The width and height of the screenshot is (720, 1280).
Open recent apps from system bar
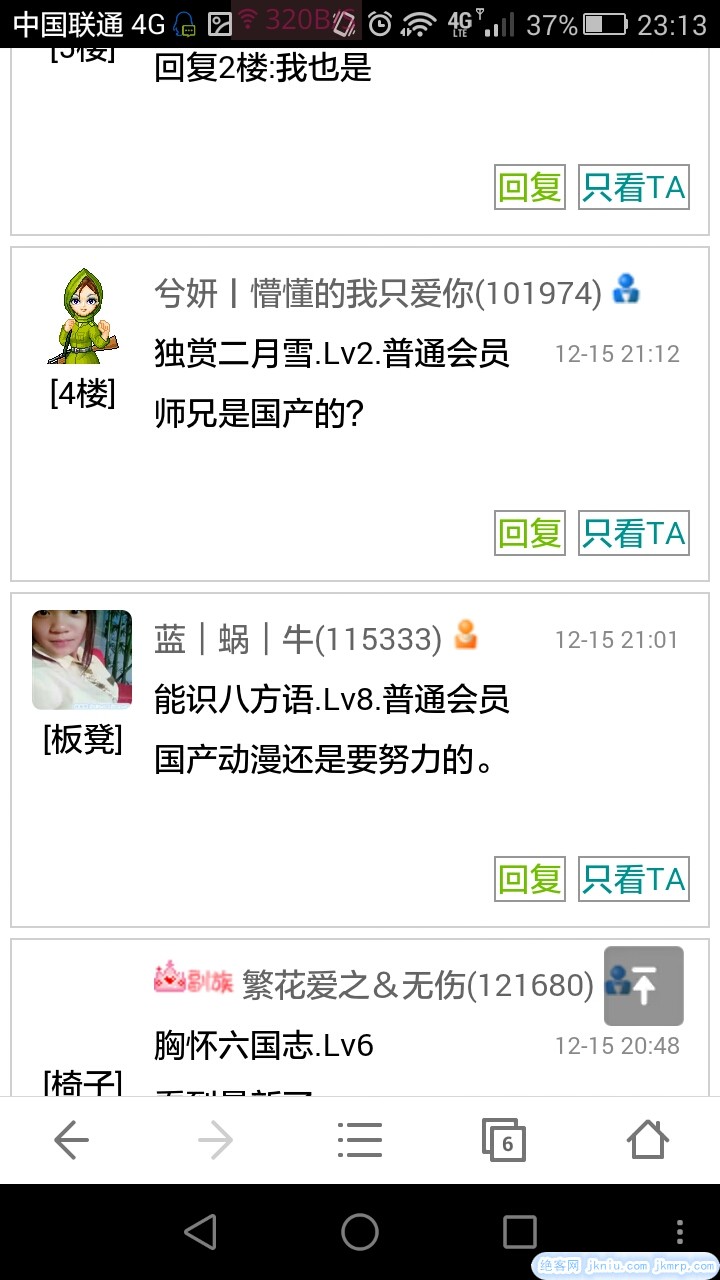[519, 1232]
